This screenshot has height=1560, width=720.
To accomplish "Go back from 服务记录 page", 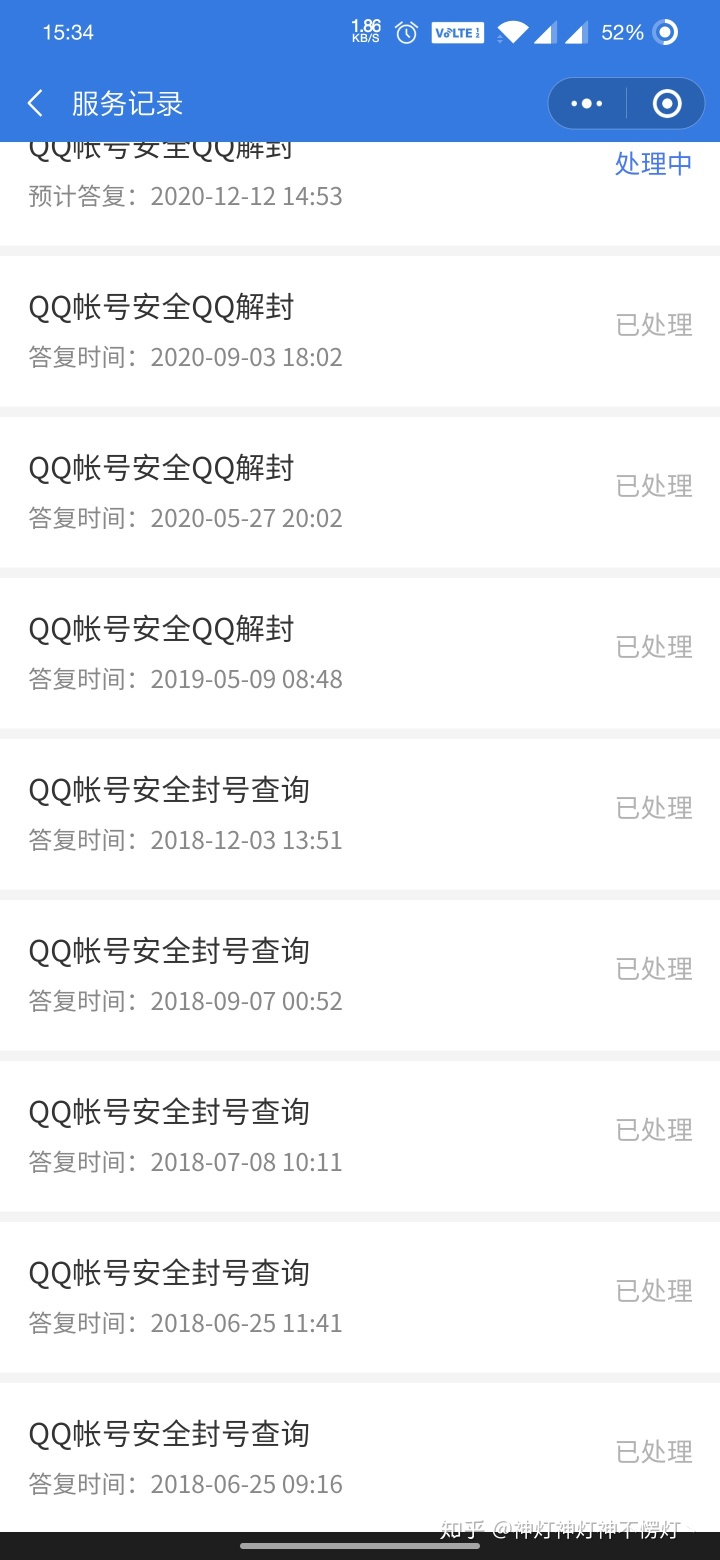I will [36, 103].
